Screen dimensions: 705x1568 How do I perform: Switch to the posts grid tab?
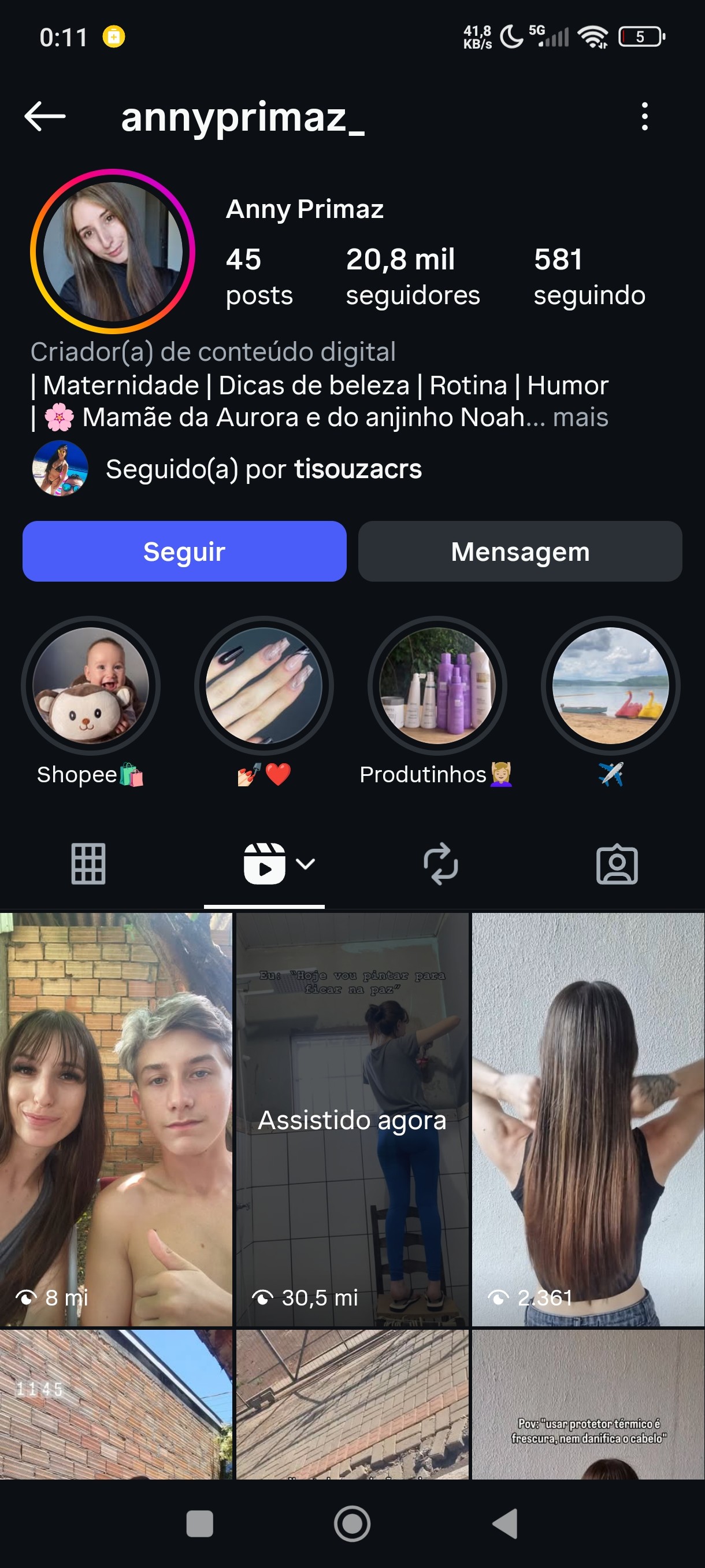click(88, 863)
